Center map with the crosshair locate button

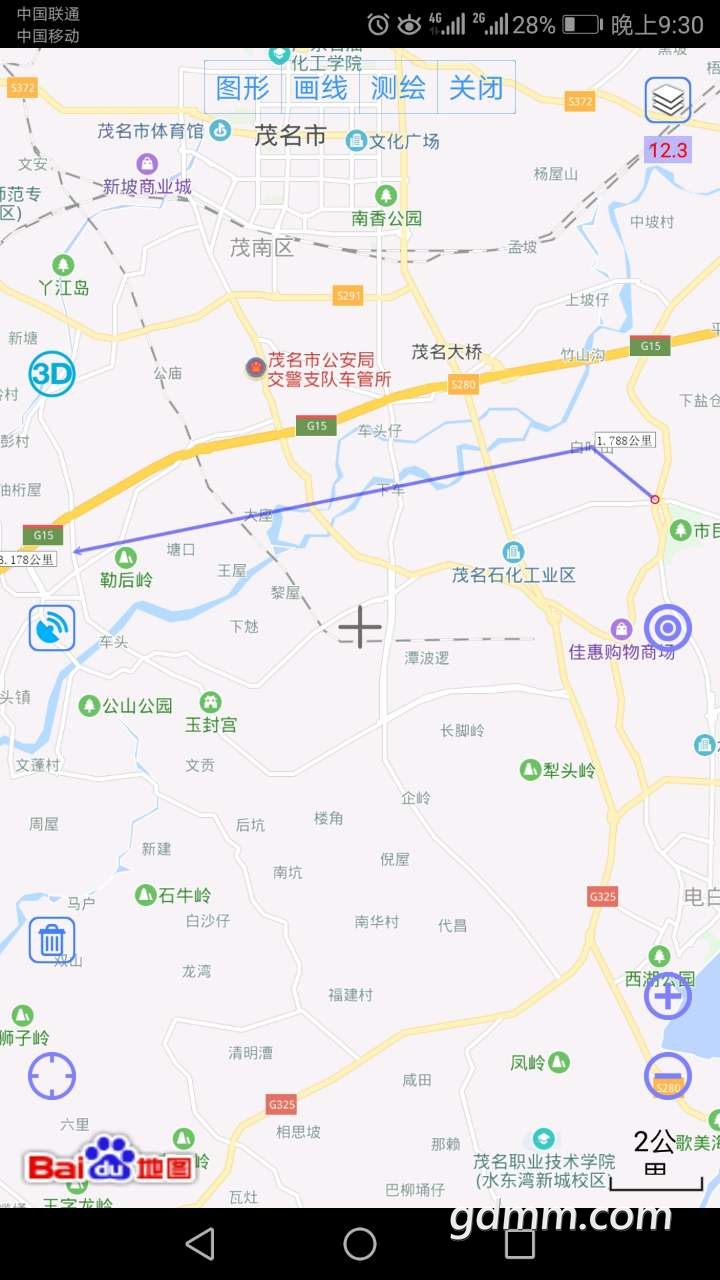click(52, 1076)
